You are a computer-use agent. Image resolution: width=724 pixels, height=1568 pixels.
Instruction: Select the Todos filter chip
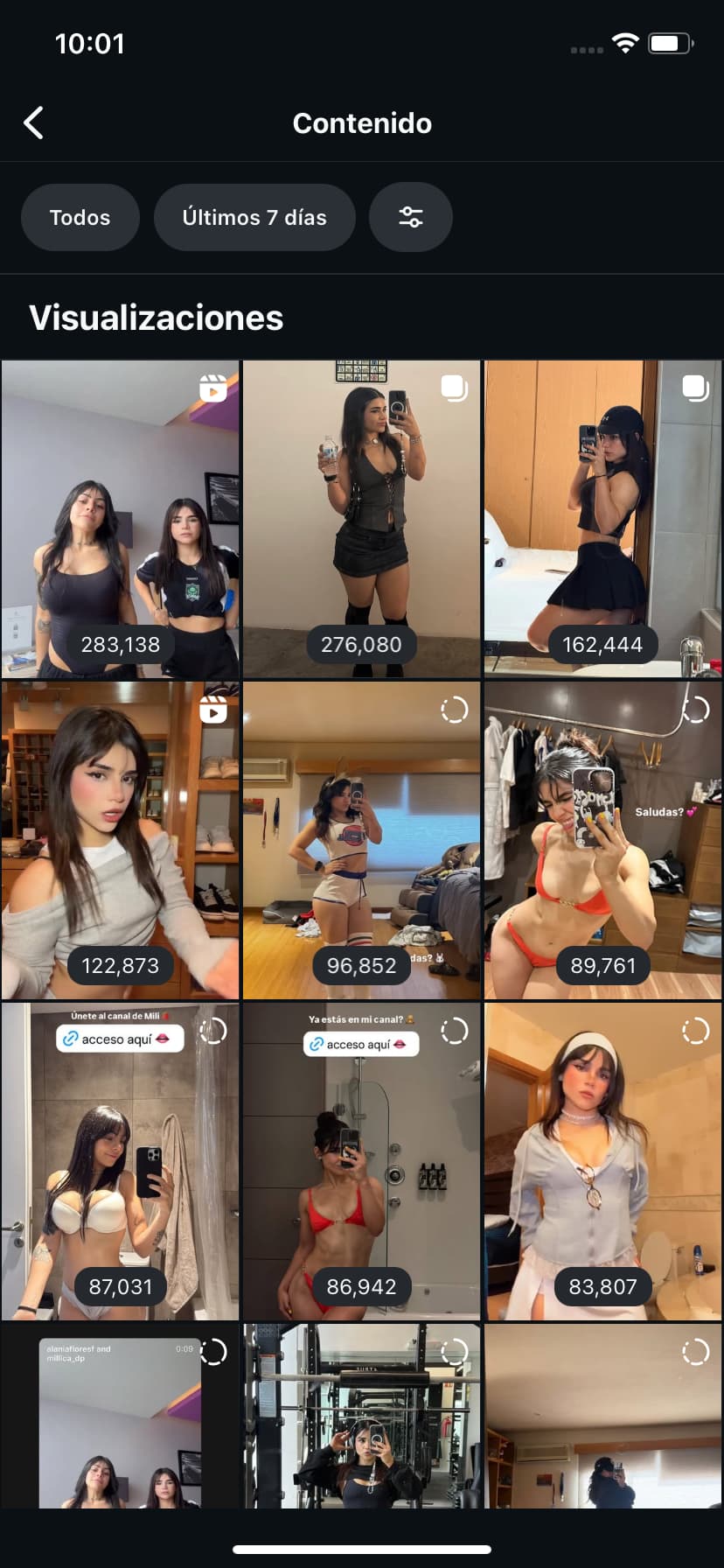(x=80, y=217)
